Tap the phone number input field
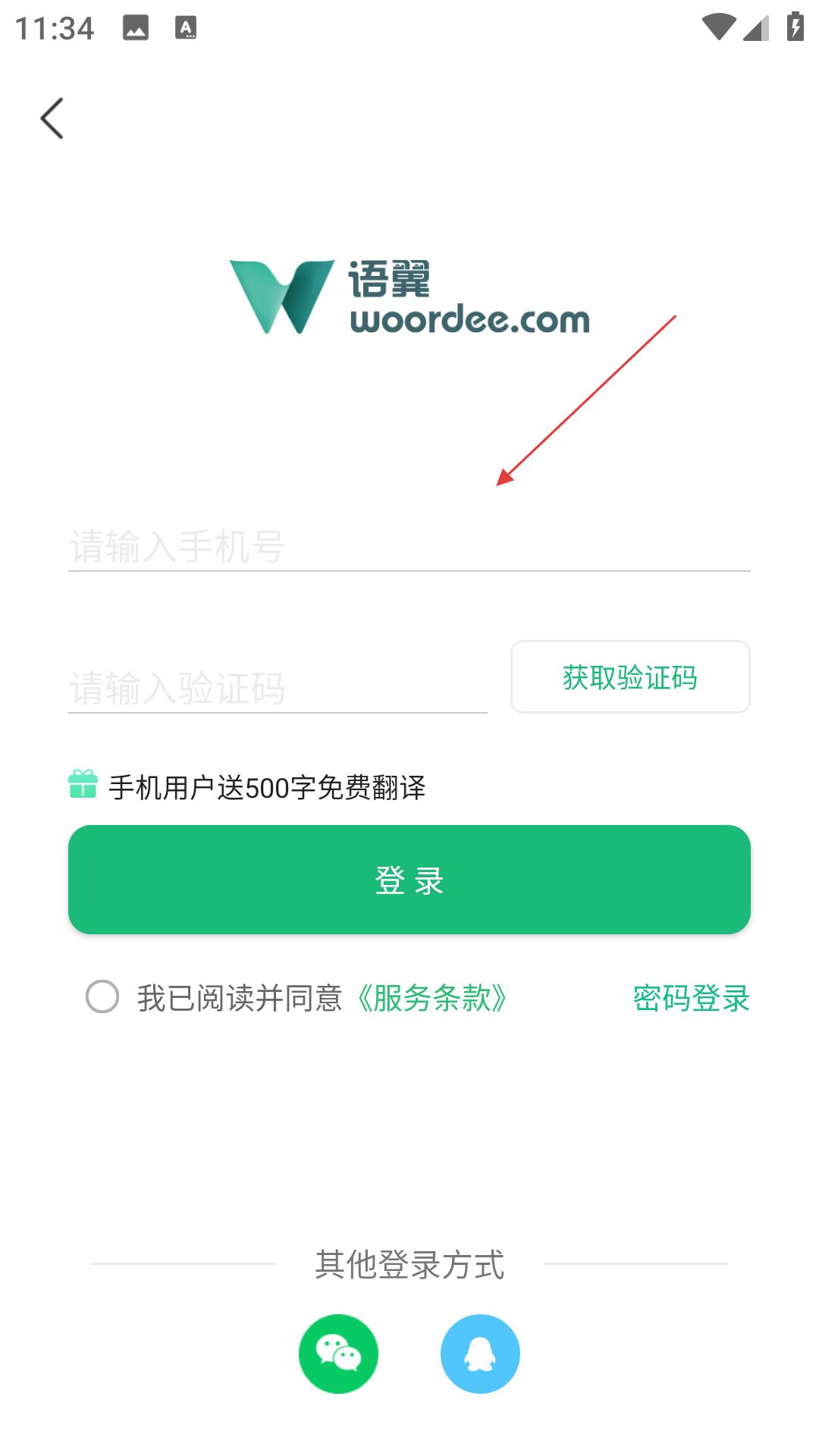 coord(409,545)
